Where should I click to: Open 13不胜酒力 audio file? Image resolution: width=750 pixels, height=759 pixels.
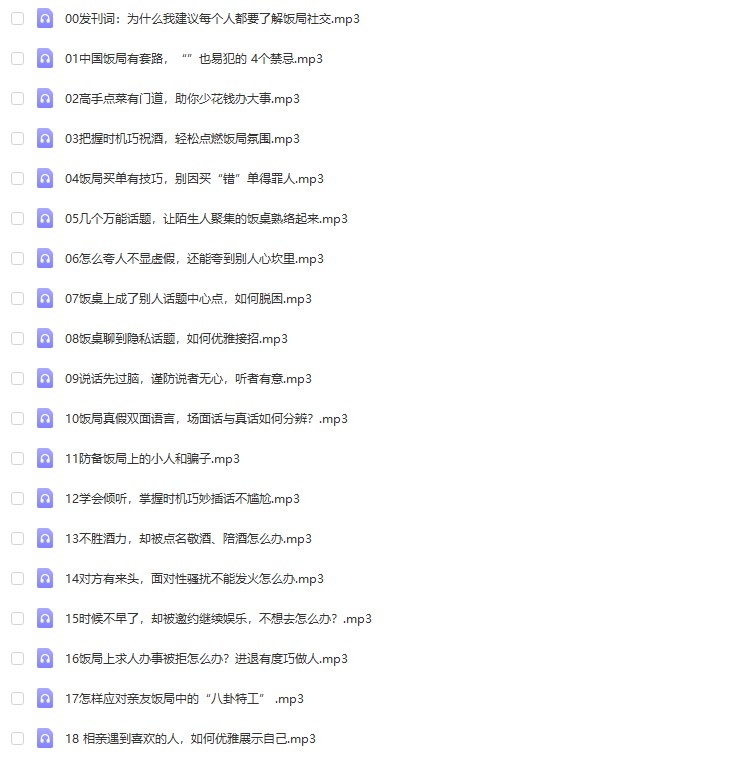188,539
